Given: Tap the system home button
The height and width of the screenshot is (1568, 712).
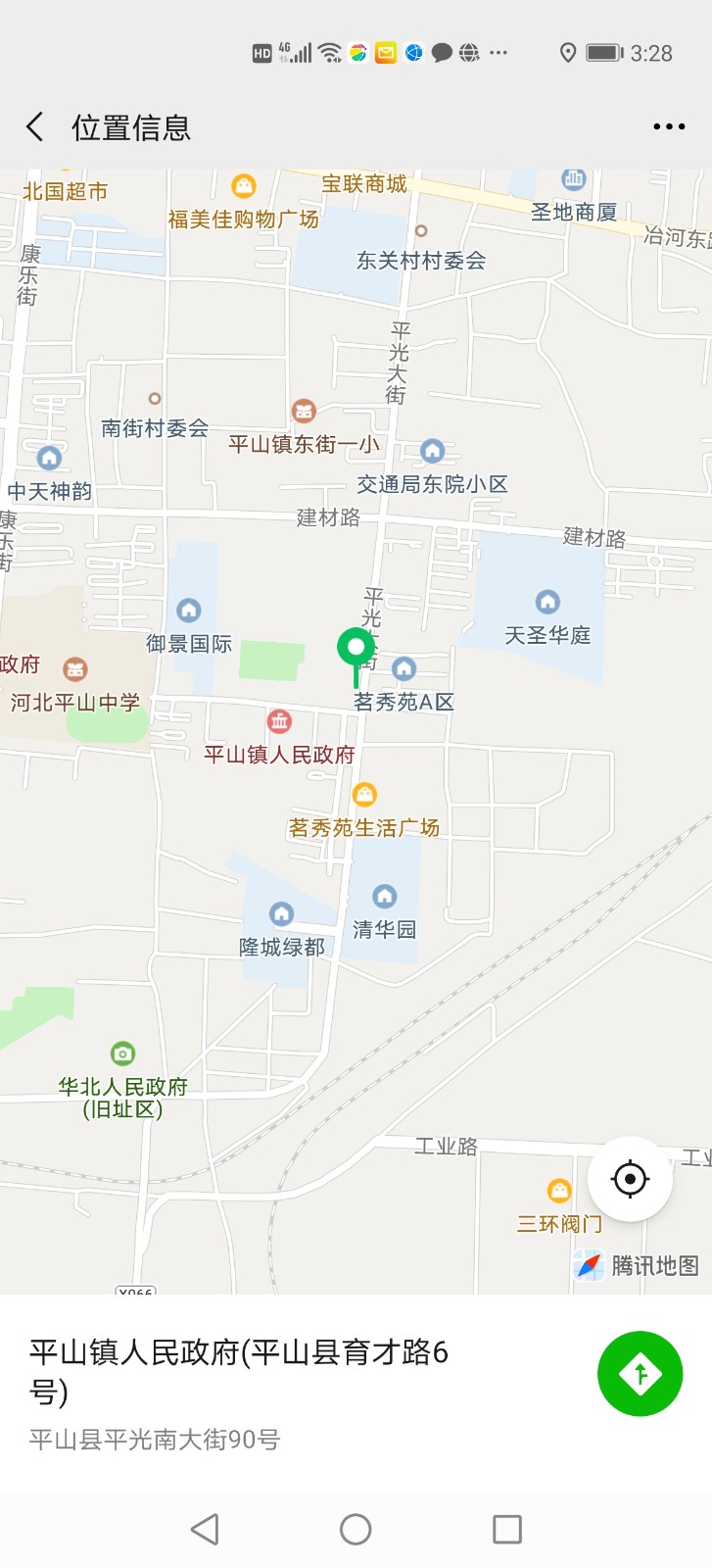Looking at the screenshot, I should pos(356,1529).
